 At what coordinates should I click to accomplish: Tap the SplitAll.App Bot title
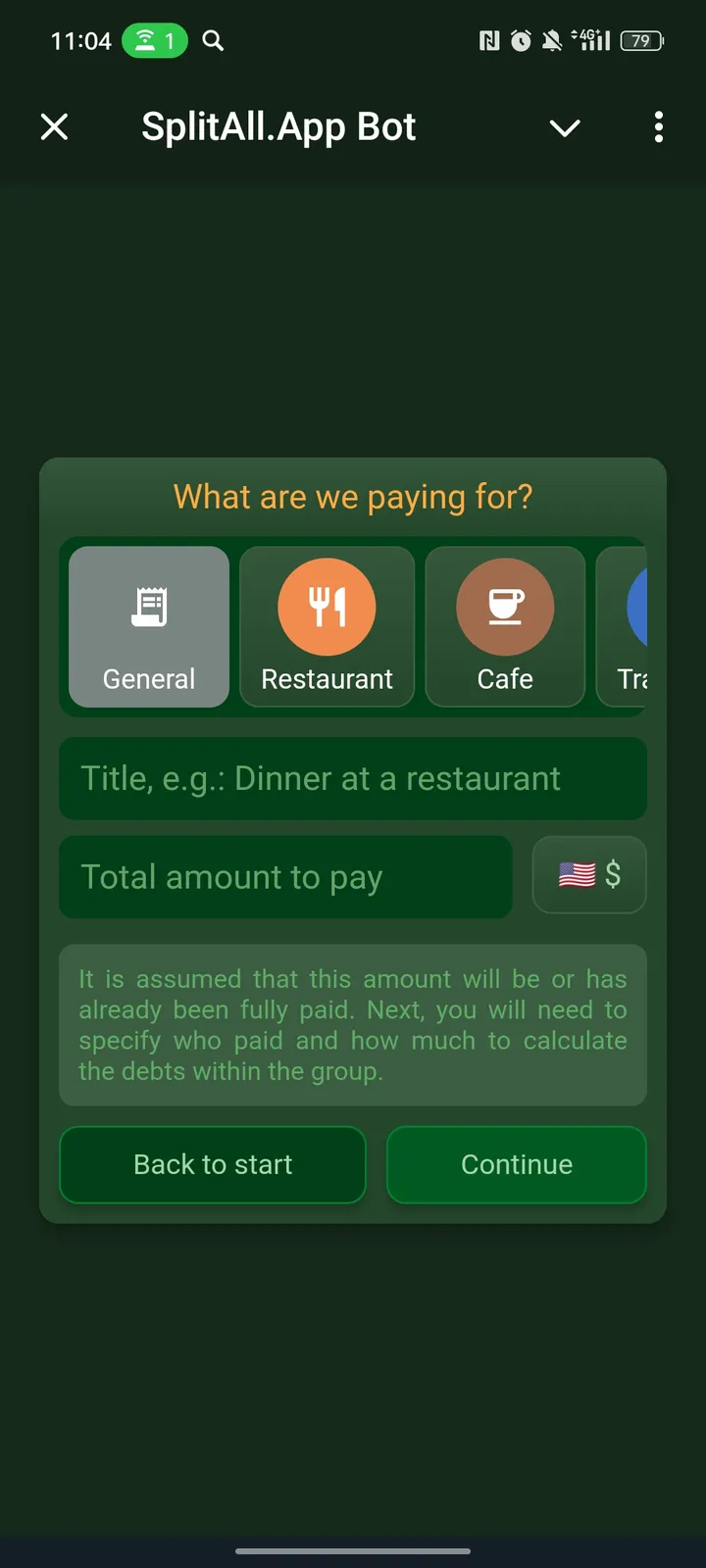pos(278,126)
